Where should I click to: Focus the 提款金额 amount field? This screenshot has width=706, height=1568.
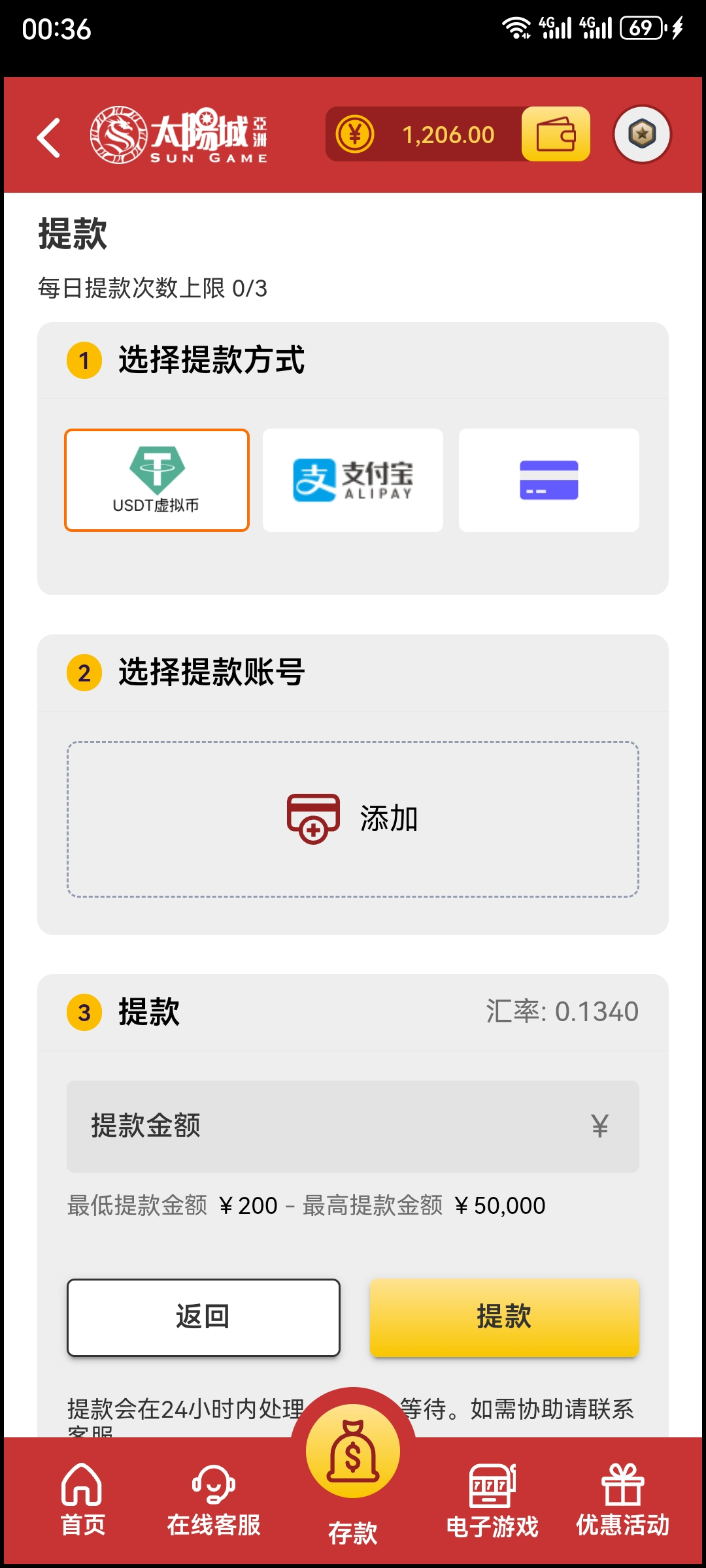[x=340, y=1126]
